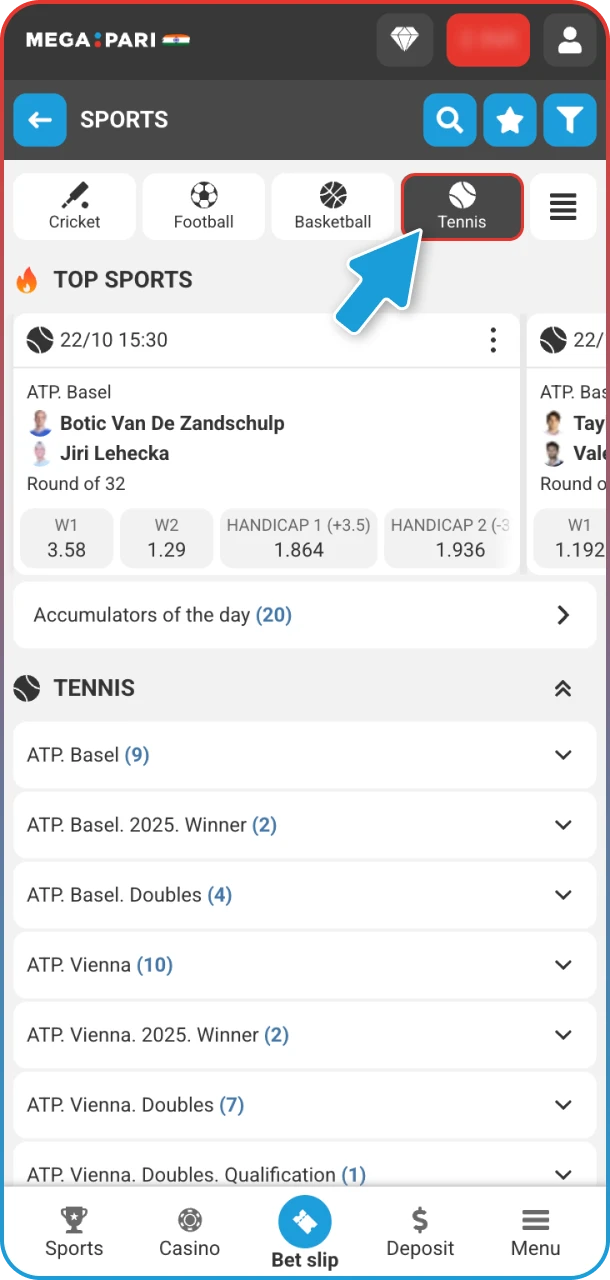Go back using the arrow button
The image size is (610, 1280).
40,121
